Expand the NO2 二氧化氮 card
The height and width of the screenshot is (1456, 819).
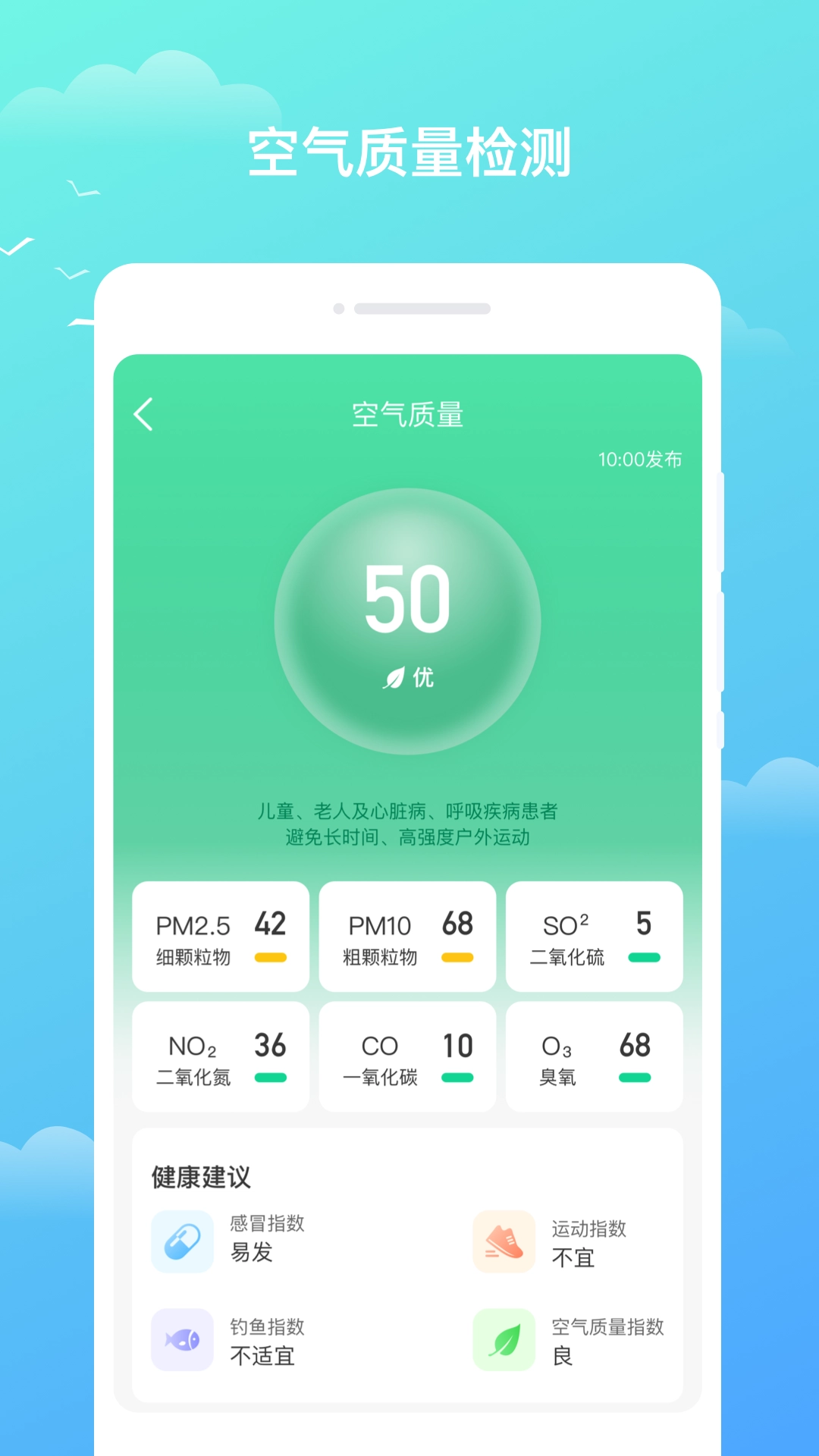tap(221, 1056)
